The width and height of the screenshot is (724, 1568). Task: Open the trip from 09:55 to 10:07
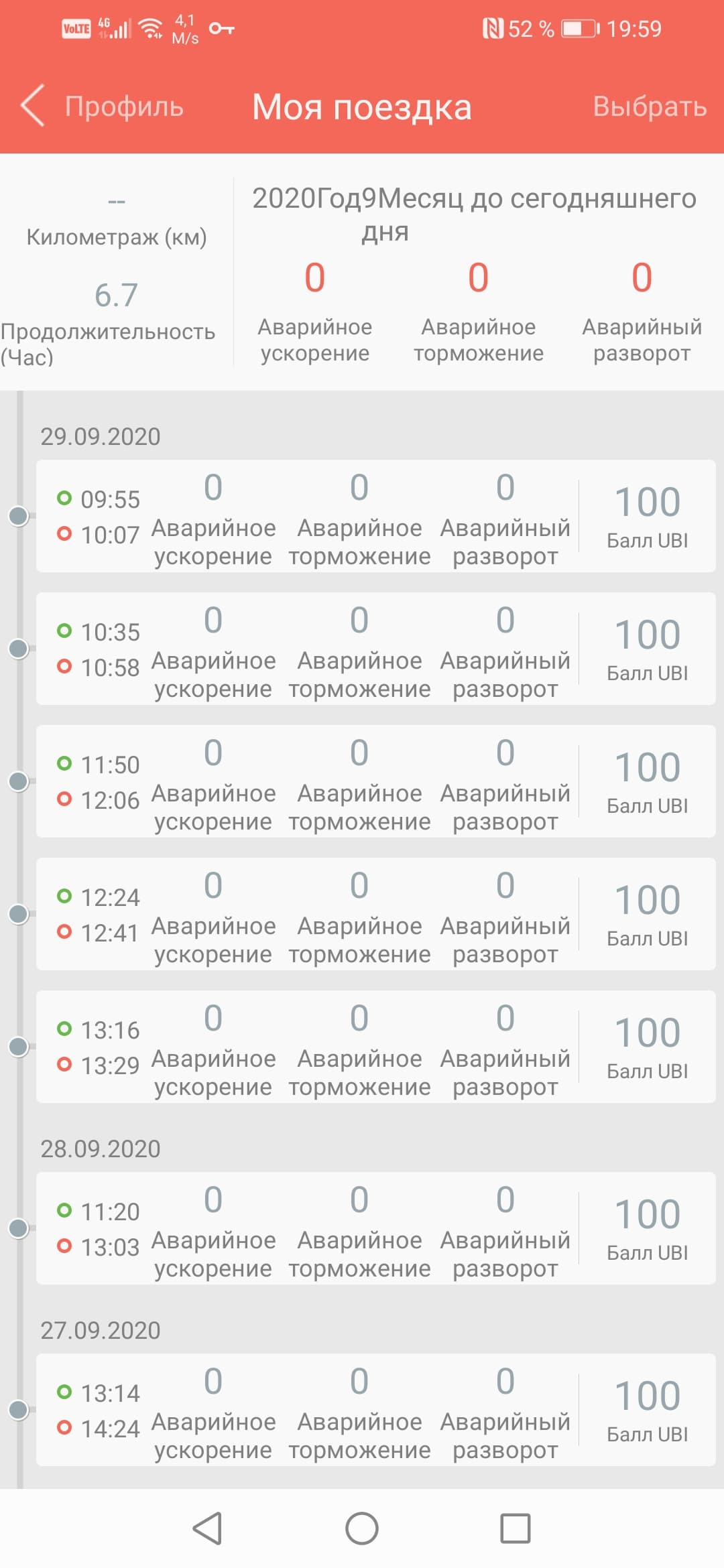pyautogui.click(x=375, y=516)
